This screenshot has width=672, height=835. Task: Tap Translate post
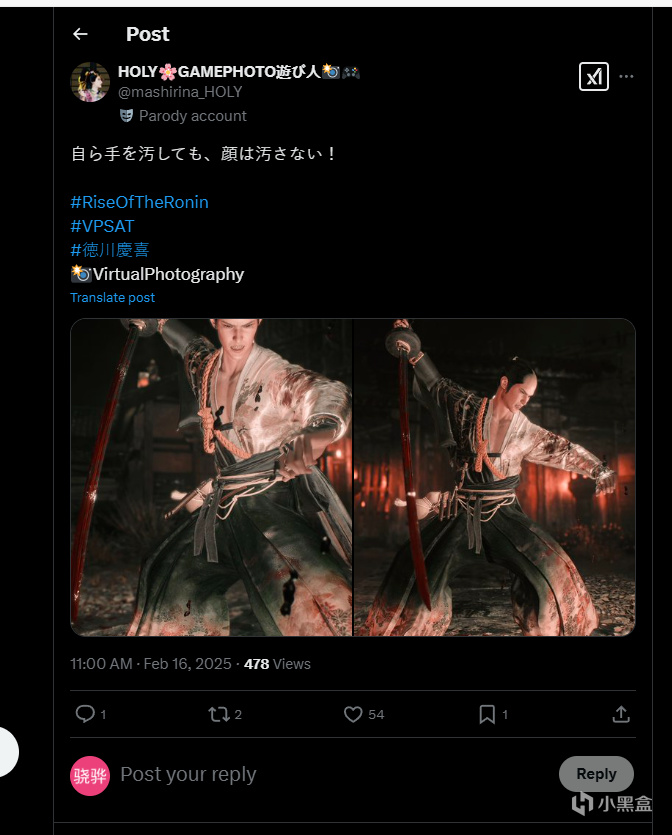(x=112, y=298)
